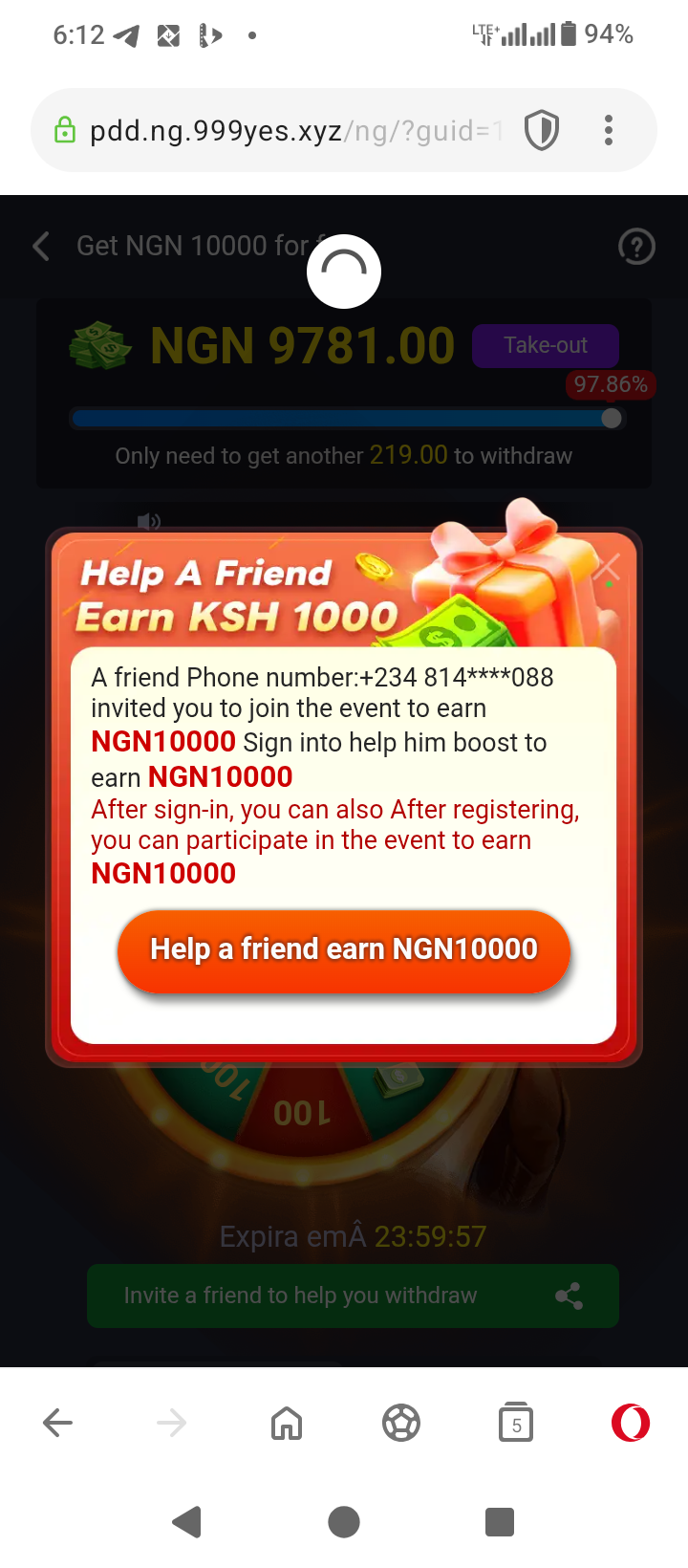Viewport: 688px width, 1568px height.
Task: Go back using the page back arrow
Action: coord(41,247)
